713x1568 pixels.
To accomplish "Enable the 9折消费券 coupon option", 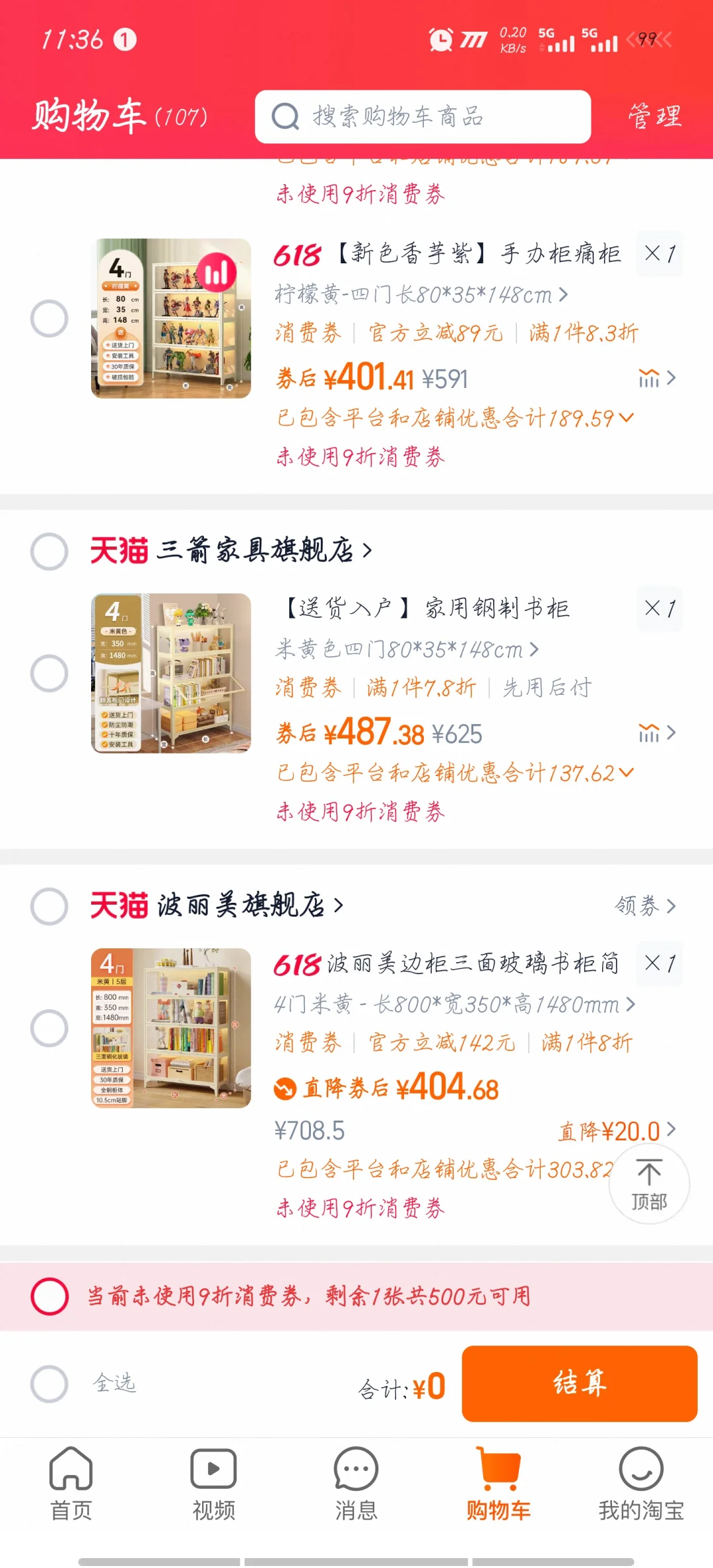I will coord(50,1296).
